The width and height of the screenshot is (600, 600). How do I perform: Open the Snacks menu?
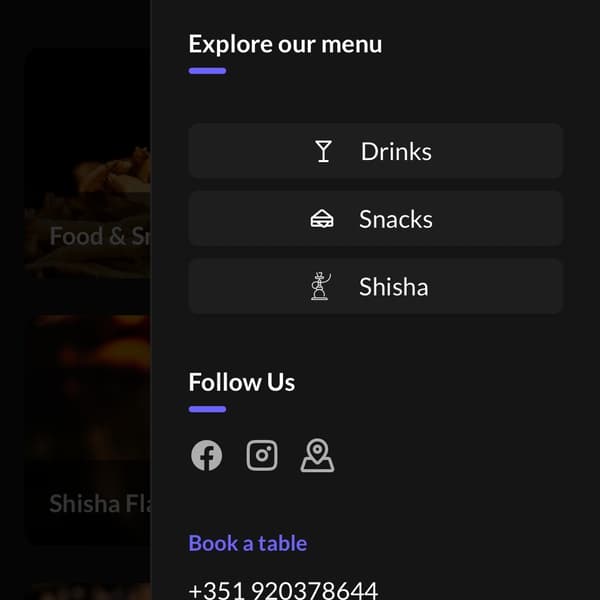tap(375, 219)
